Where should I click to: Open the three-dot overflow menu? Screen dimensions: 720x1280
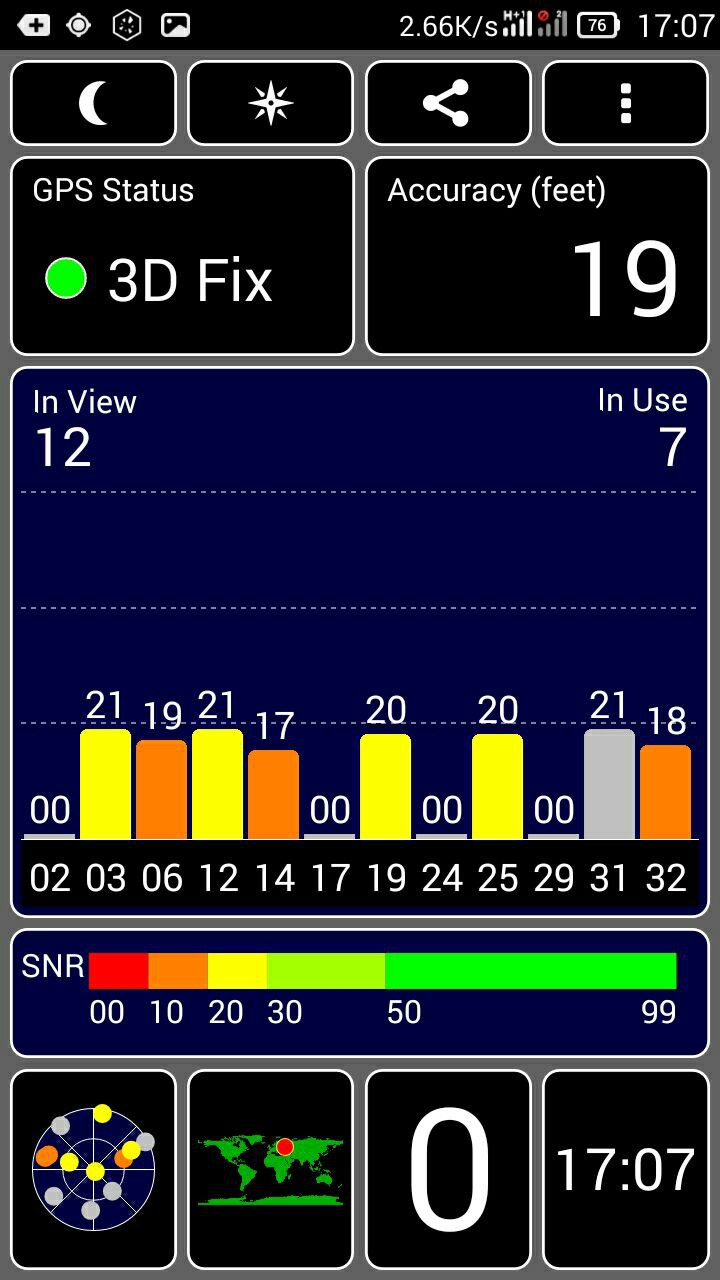coord(626,103)
